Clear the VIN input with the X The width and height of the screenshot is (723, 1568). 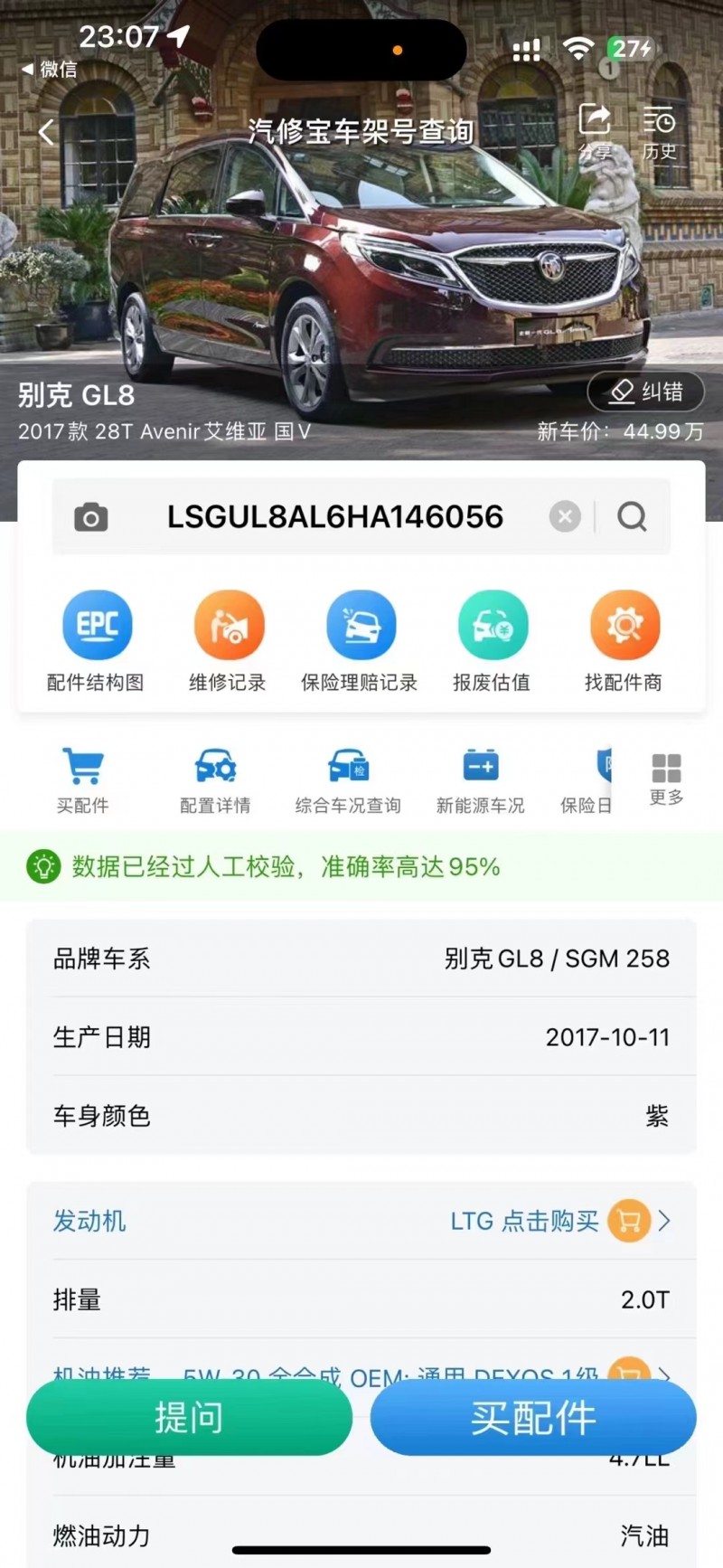pos(565,516)
